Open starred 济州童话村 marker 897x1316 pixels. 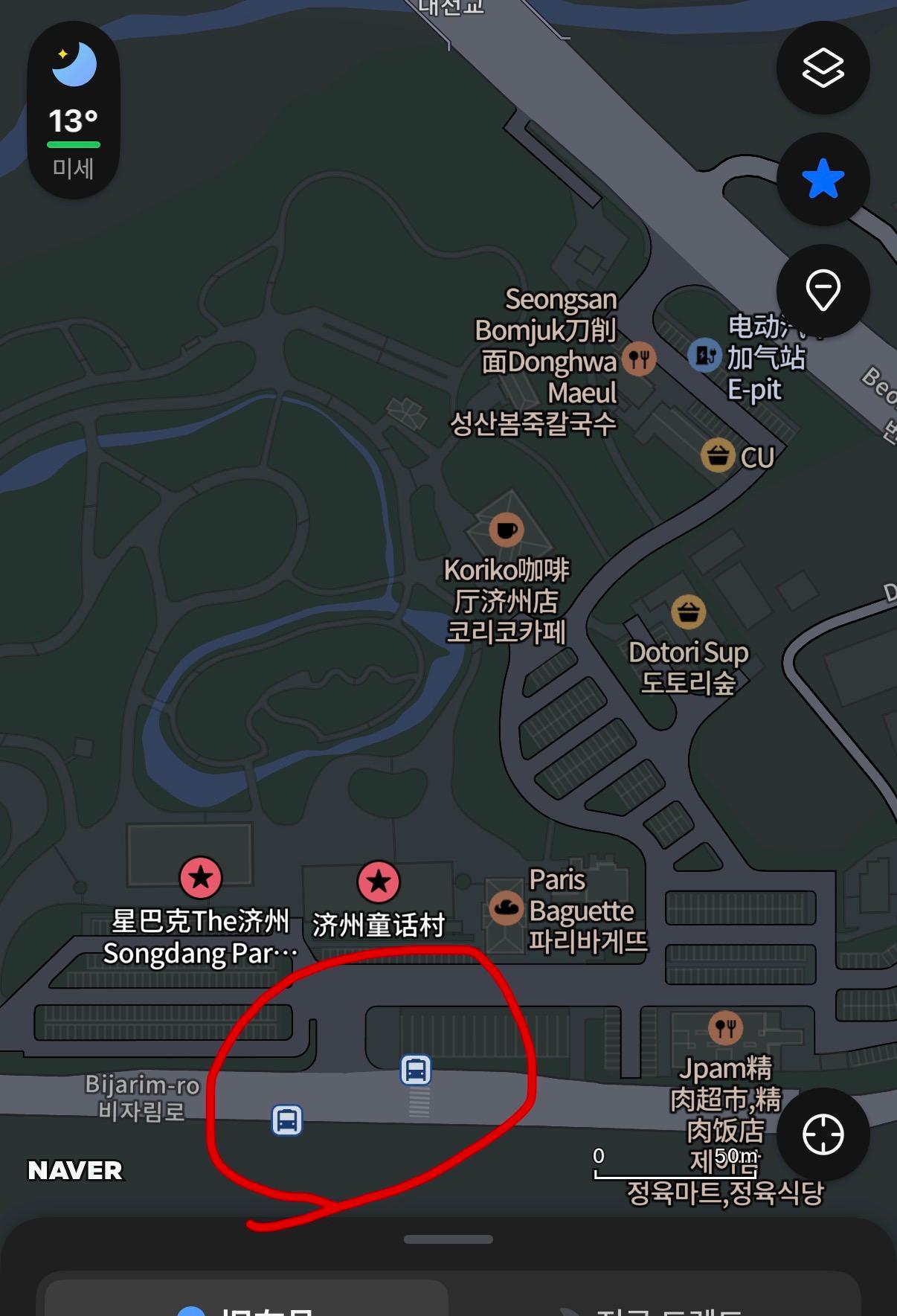379,882
